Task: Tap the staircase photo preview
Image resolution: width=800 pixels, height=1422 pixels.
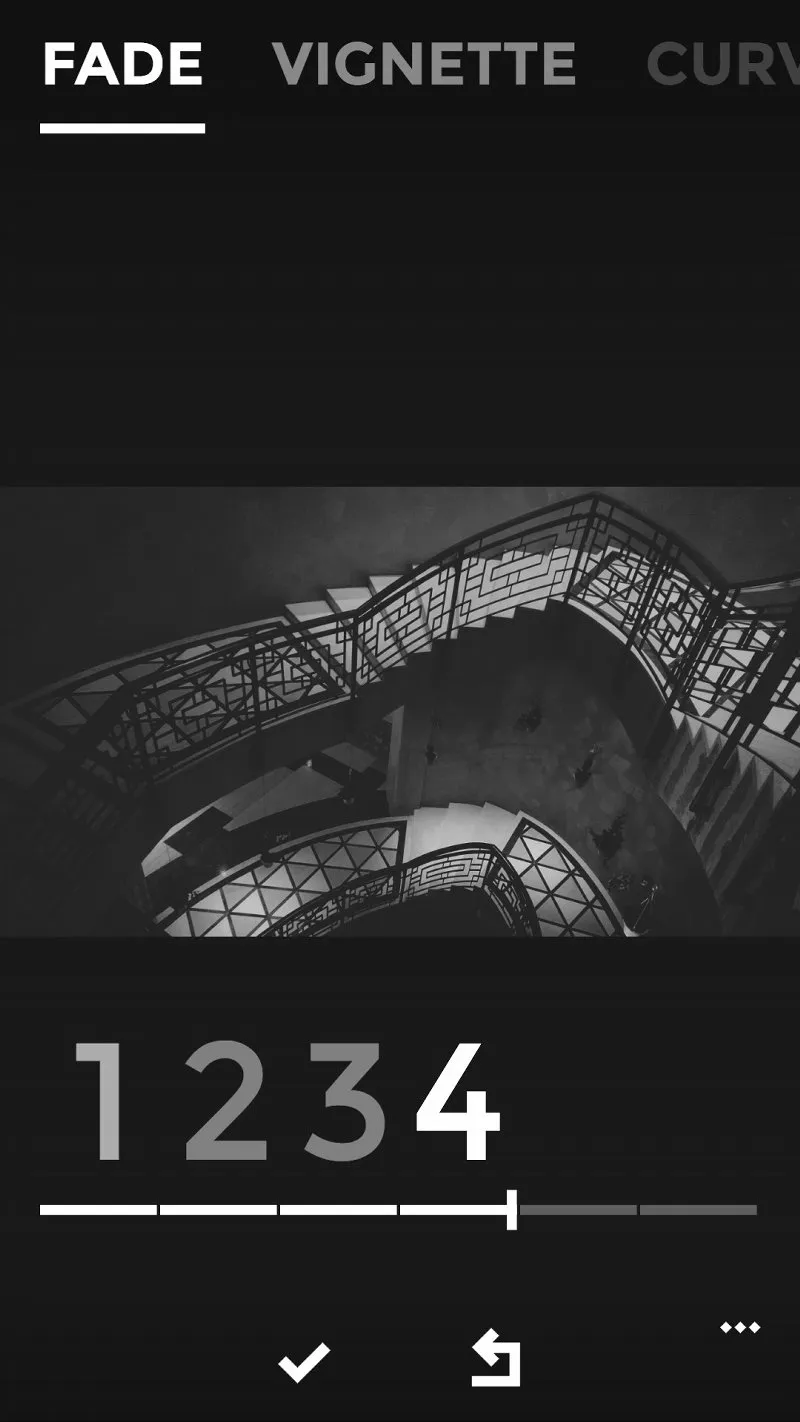Action: point(400,711)
